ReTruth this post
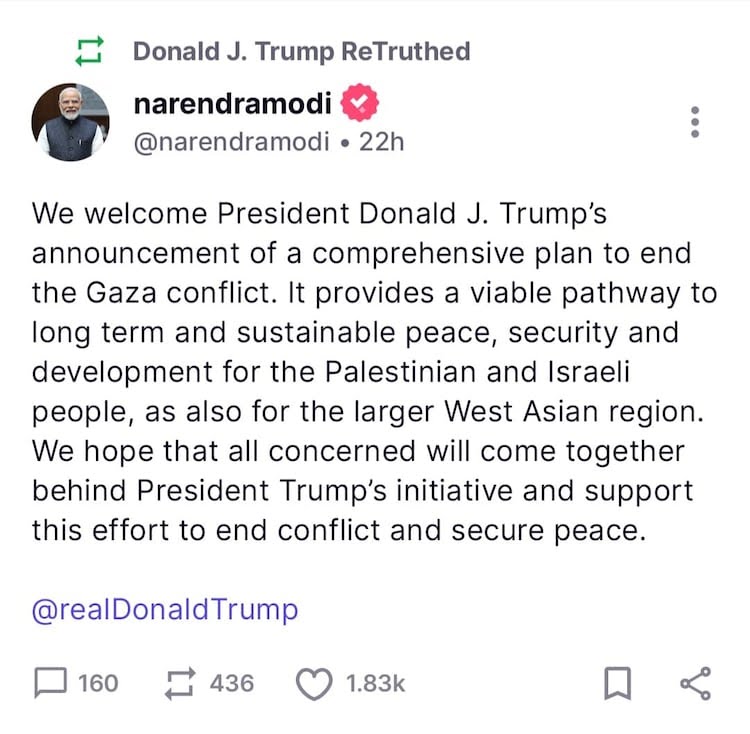Screen dimensions: 750x734 181,684
